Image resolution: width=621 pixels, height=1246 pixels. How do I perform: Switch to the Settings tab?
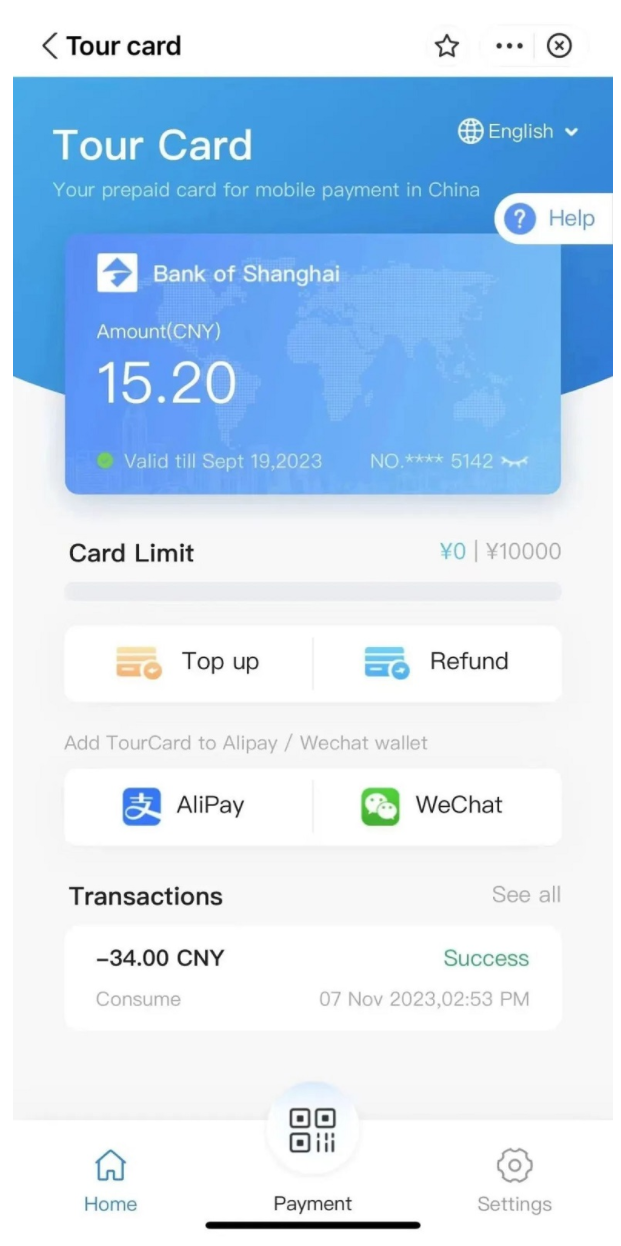click(x=514, y=1180)
